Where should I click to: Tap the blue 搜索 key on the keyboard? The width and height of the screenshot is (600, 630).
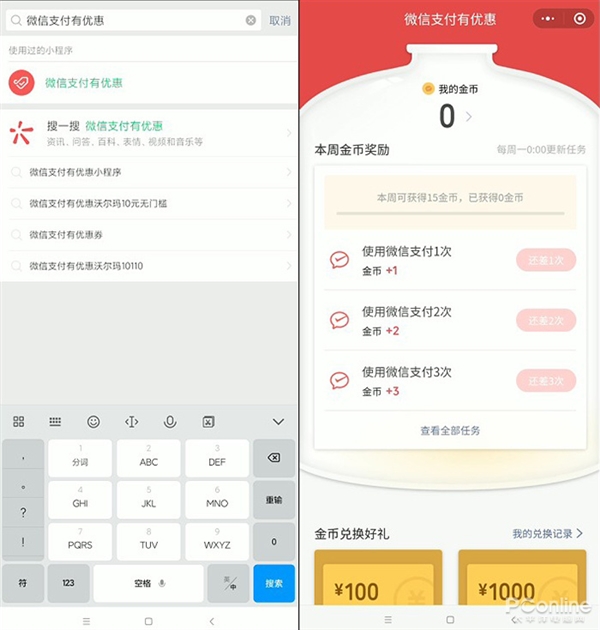point(273,582)
